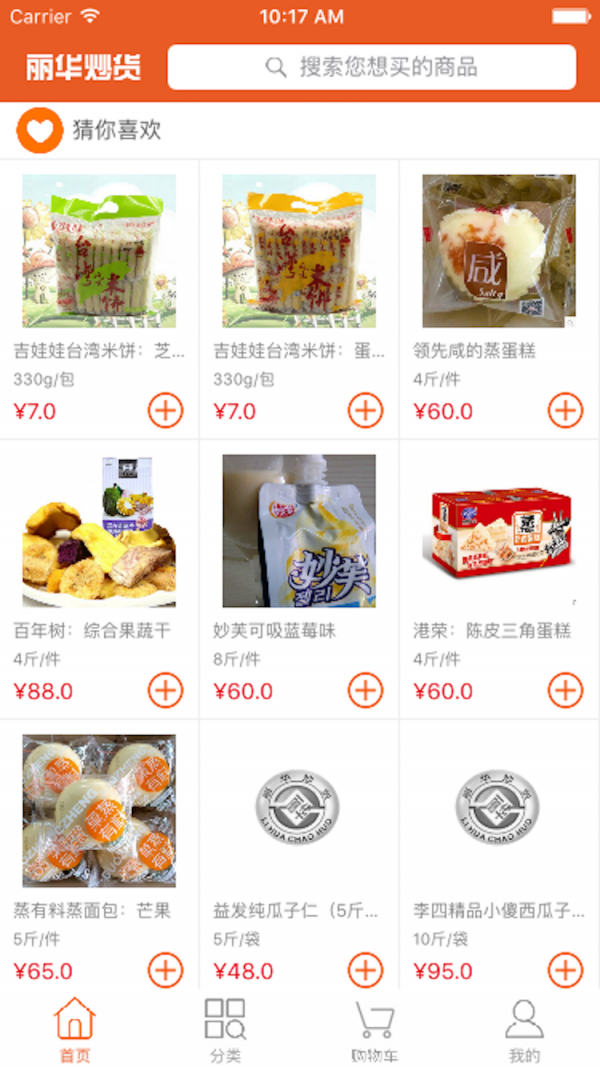The image size is (600, 1067).
Task: Add 蒸有料蒸面包 芒果 to cart
Action: click(x=165, y=970)
